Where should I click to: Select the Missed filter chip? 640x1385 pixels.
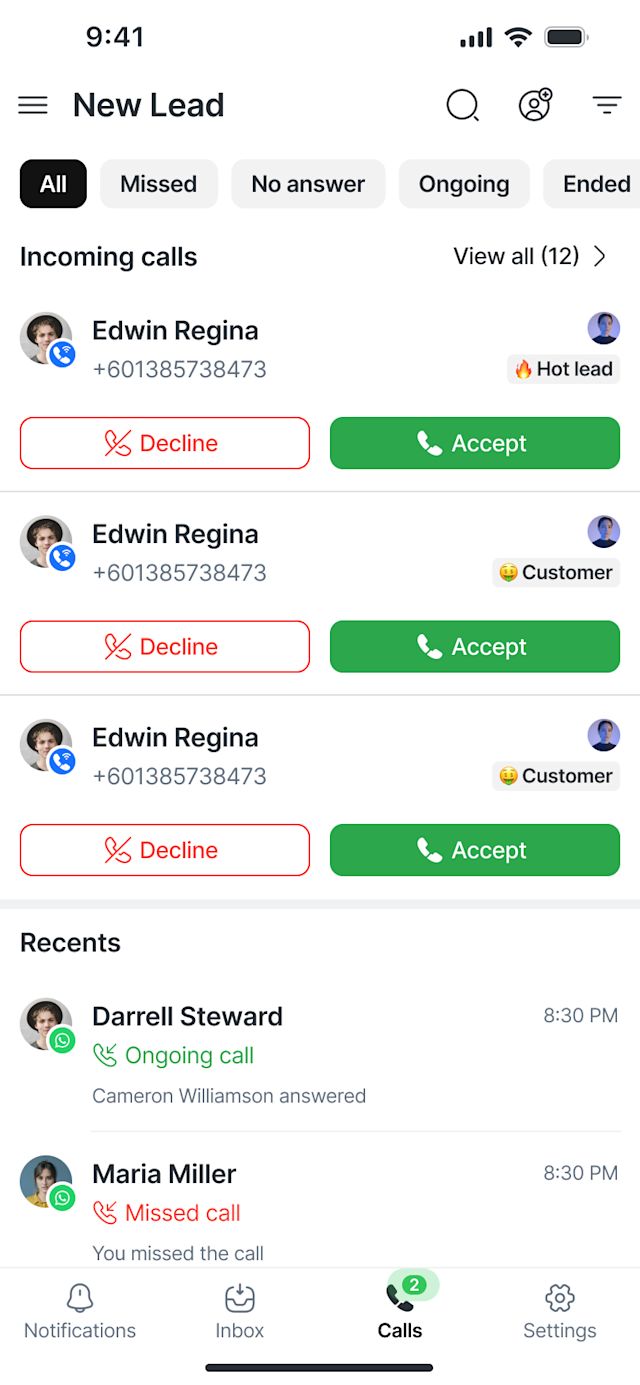pyautogui.click(x=158, y=184)
